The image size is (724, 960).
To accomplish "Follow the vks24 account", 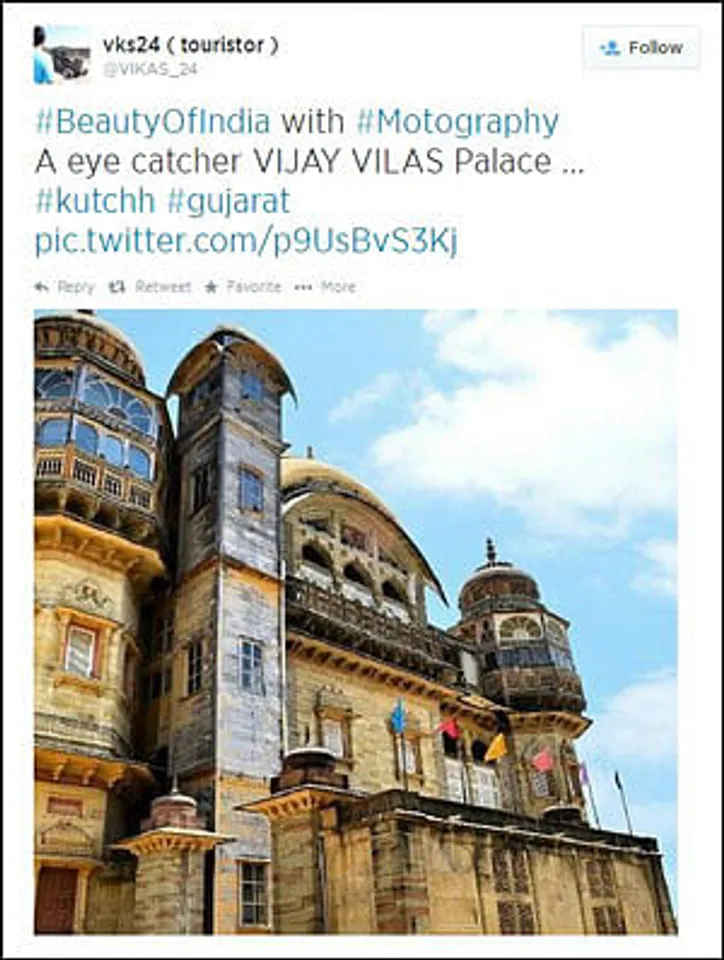I will (641, 48).
